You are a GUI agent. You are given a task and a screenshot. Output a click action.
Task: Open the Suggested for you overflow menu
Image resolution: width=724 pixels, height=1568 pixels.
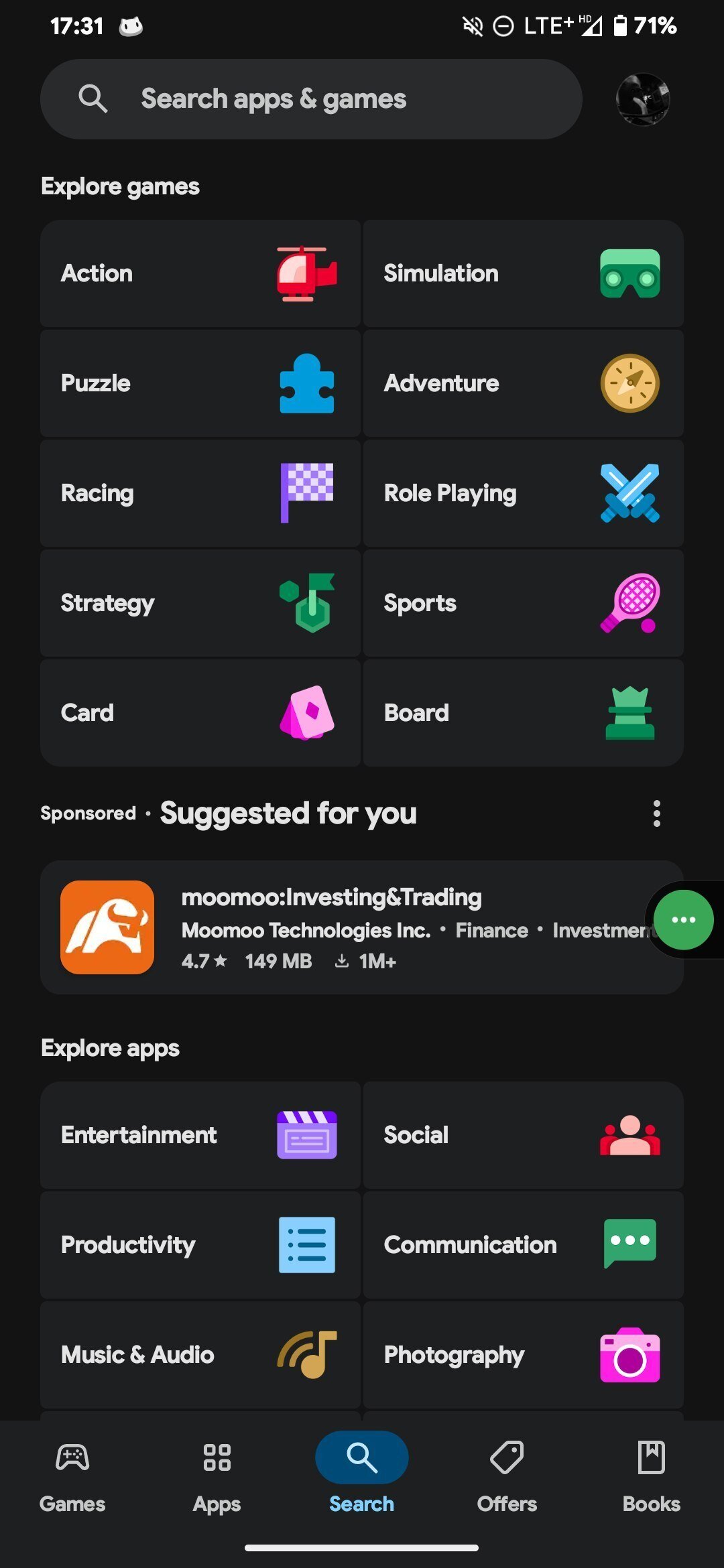(x=656, y=813)
